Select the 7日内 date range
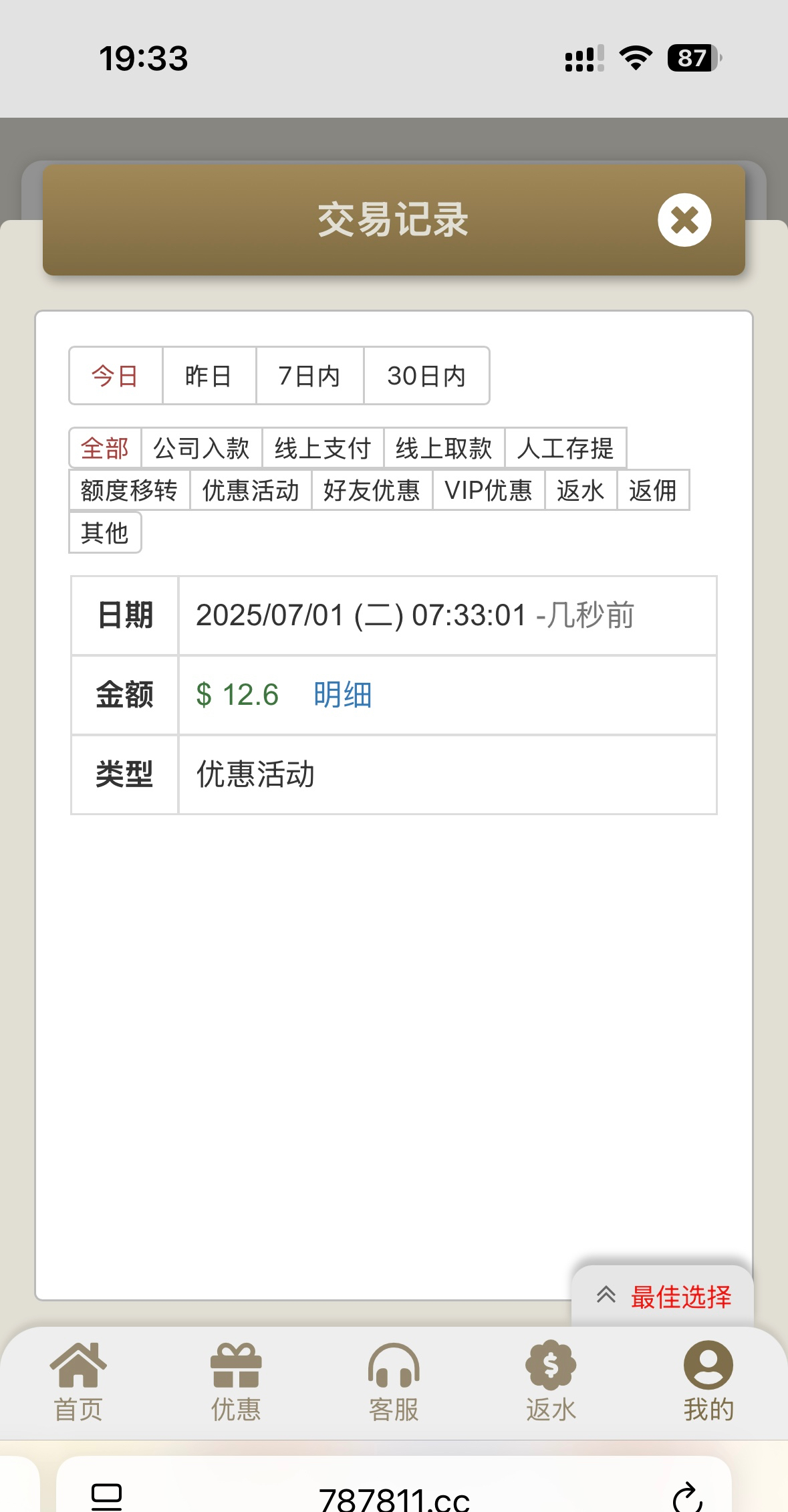Screen dimensions: 788x1512 click(x=309, y=376)
